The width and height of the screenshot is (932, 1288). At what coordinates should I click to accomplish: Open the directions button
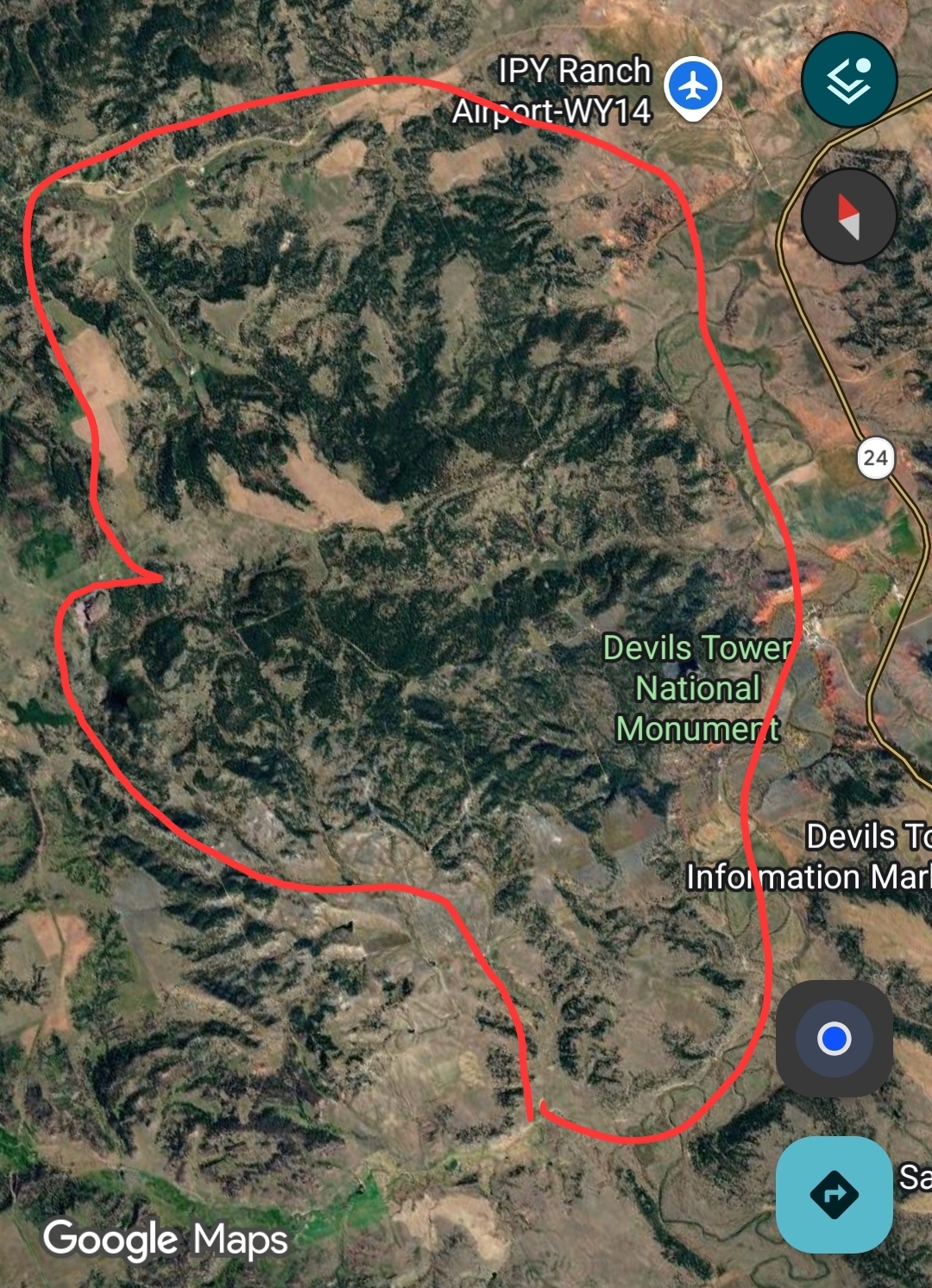click(834, 1194)
